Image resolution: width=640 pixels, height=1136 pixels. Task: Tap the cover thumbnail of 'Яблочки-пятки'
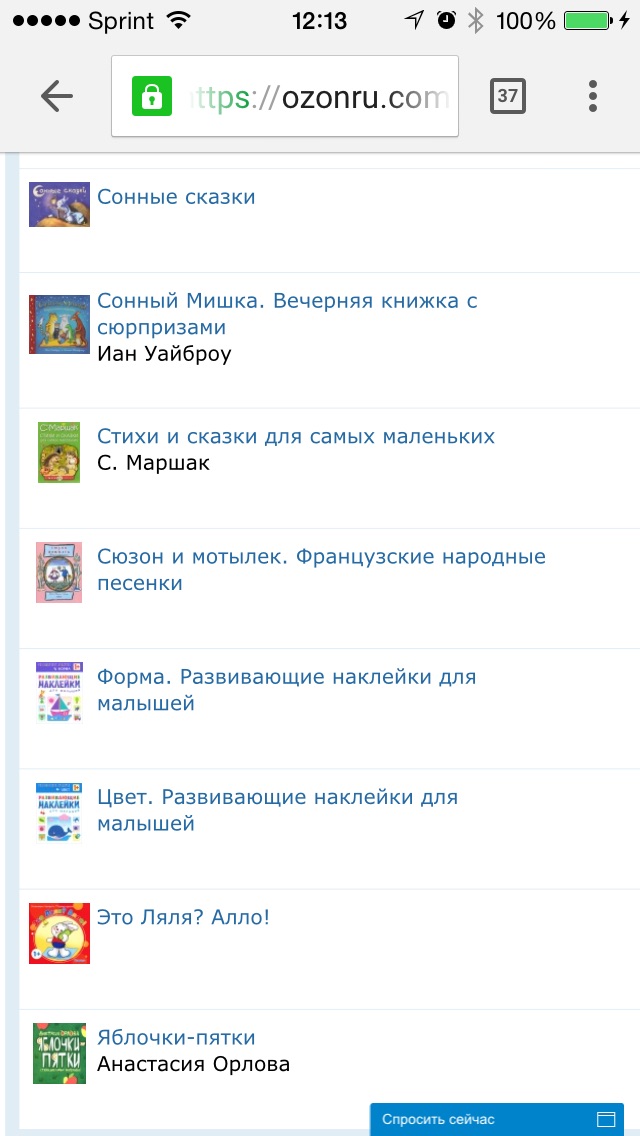pyautogui.click(x=59, y=1053)
